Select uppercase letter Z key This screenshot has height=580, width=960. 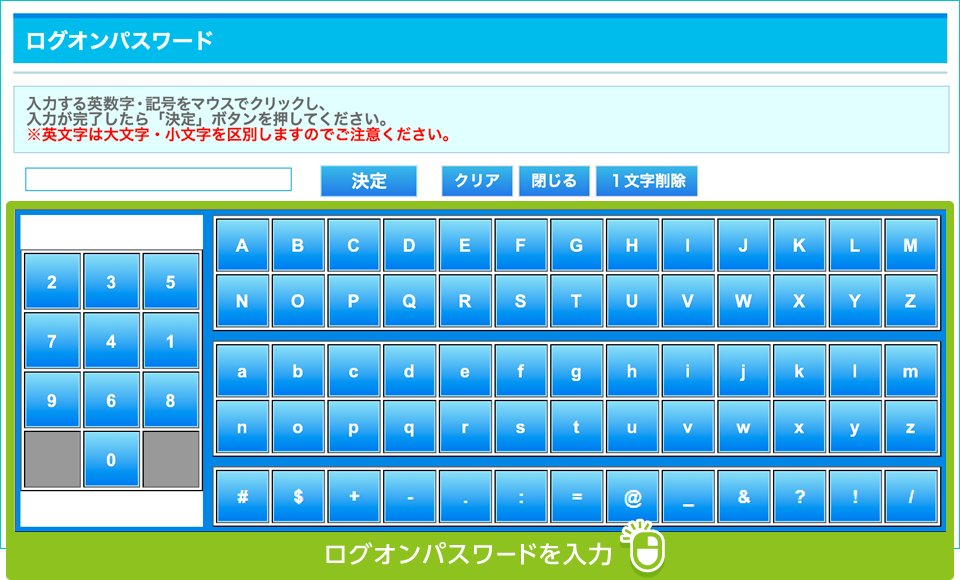click(x=910, y=301)
